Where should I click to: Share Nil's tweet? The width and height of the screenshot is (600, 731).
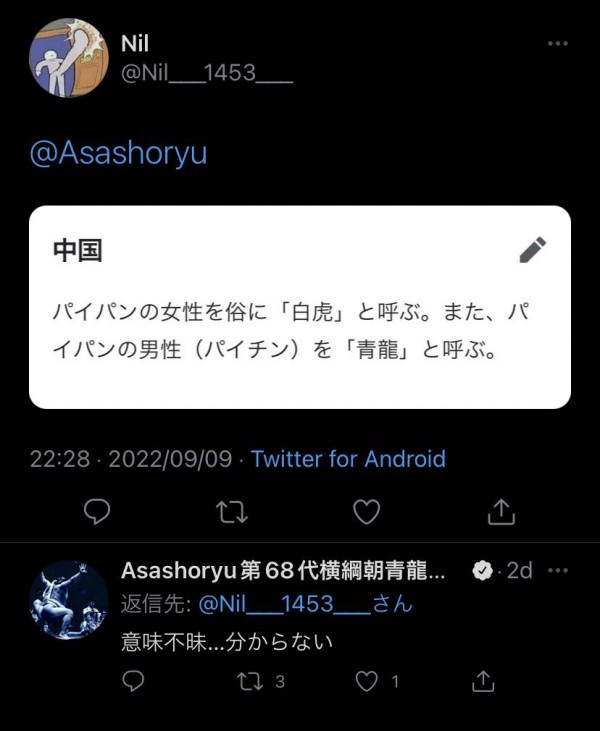click(x=500, y=512)
